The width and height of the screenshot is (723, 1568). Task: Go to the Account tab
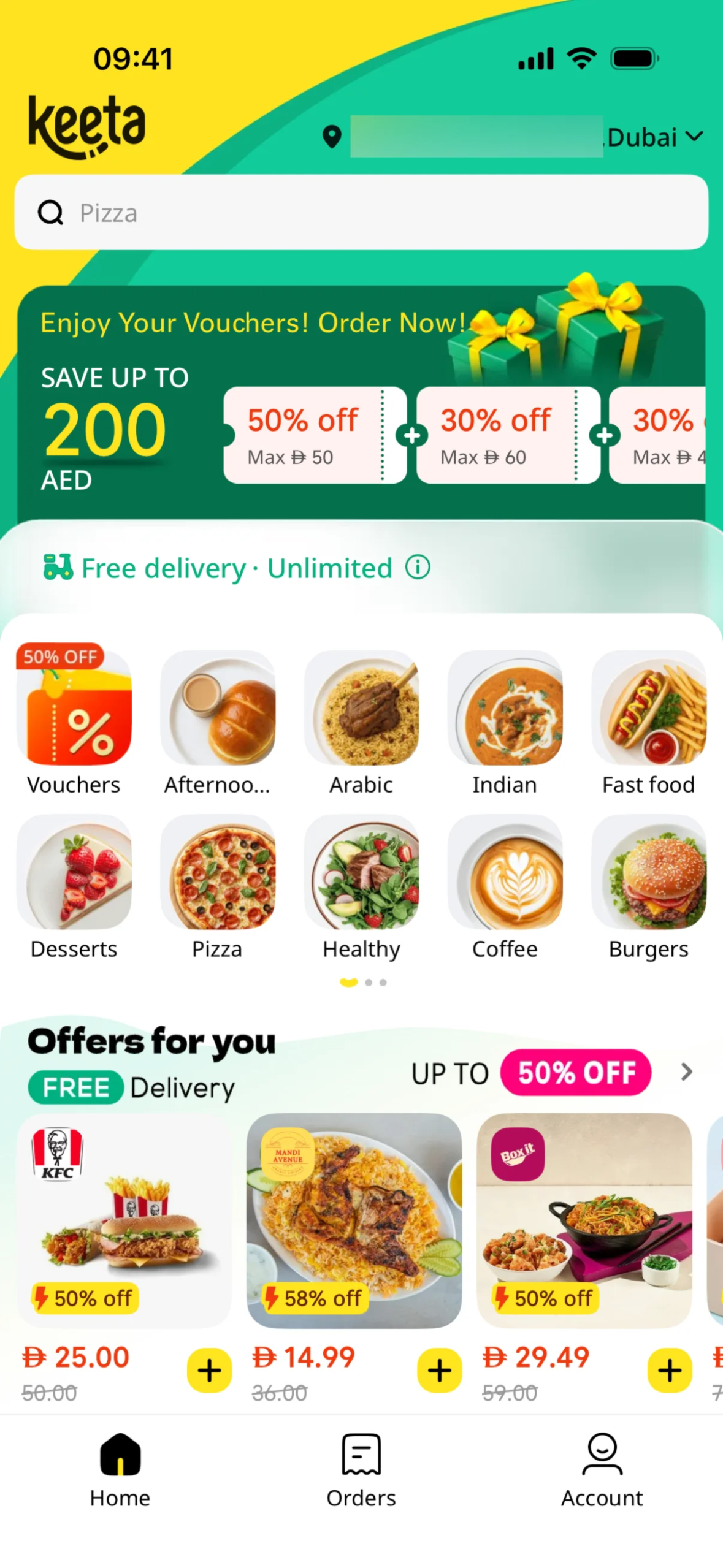point(602,1471)
